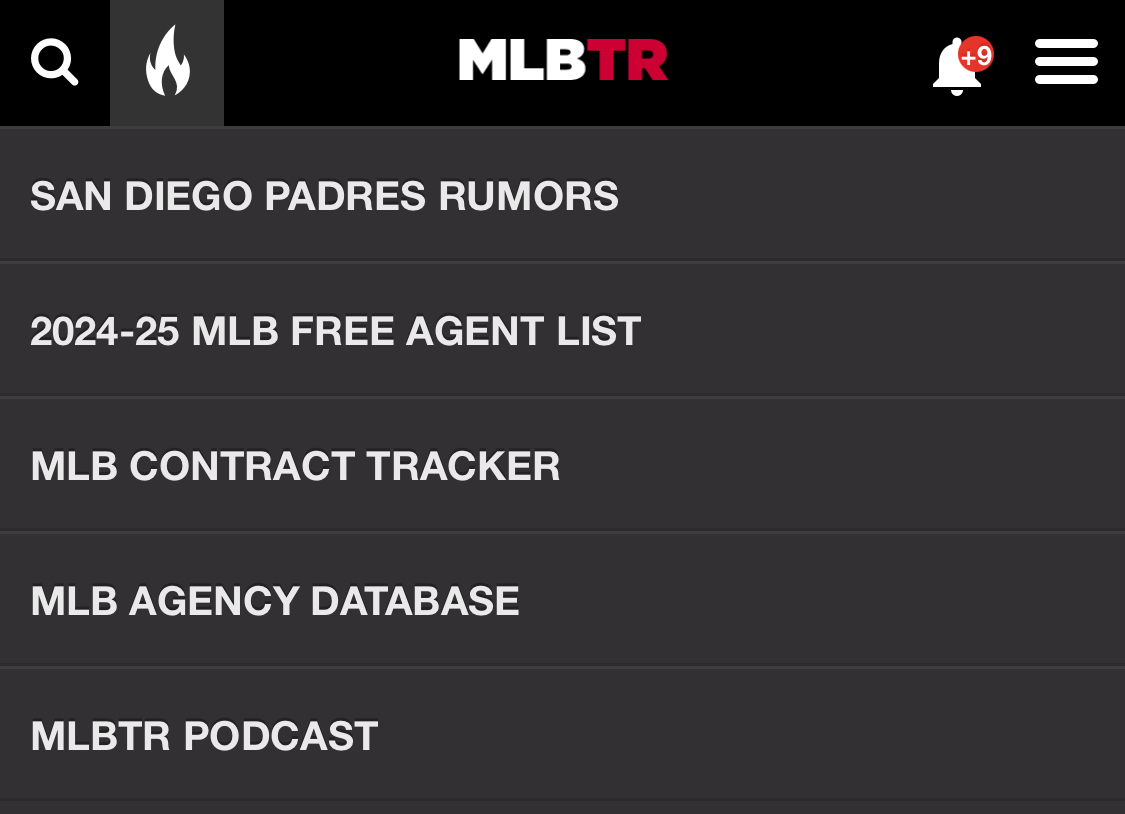
Task: Open San Diego Padres Rumors
Action: click(325, 196)
